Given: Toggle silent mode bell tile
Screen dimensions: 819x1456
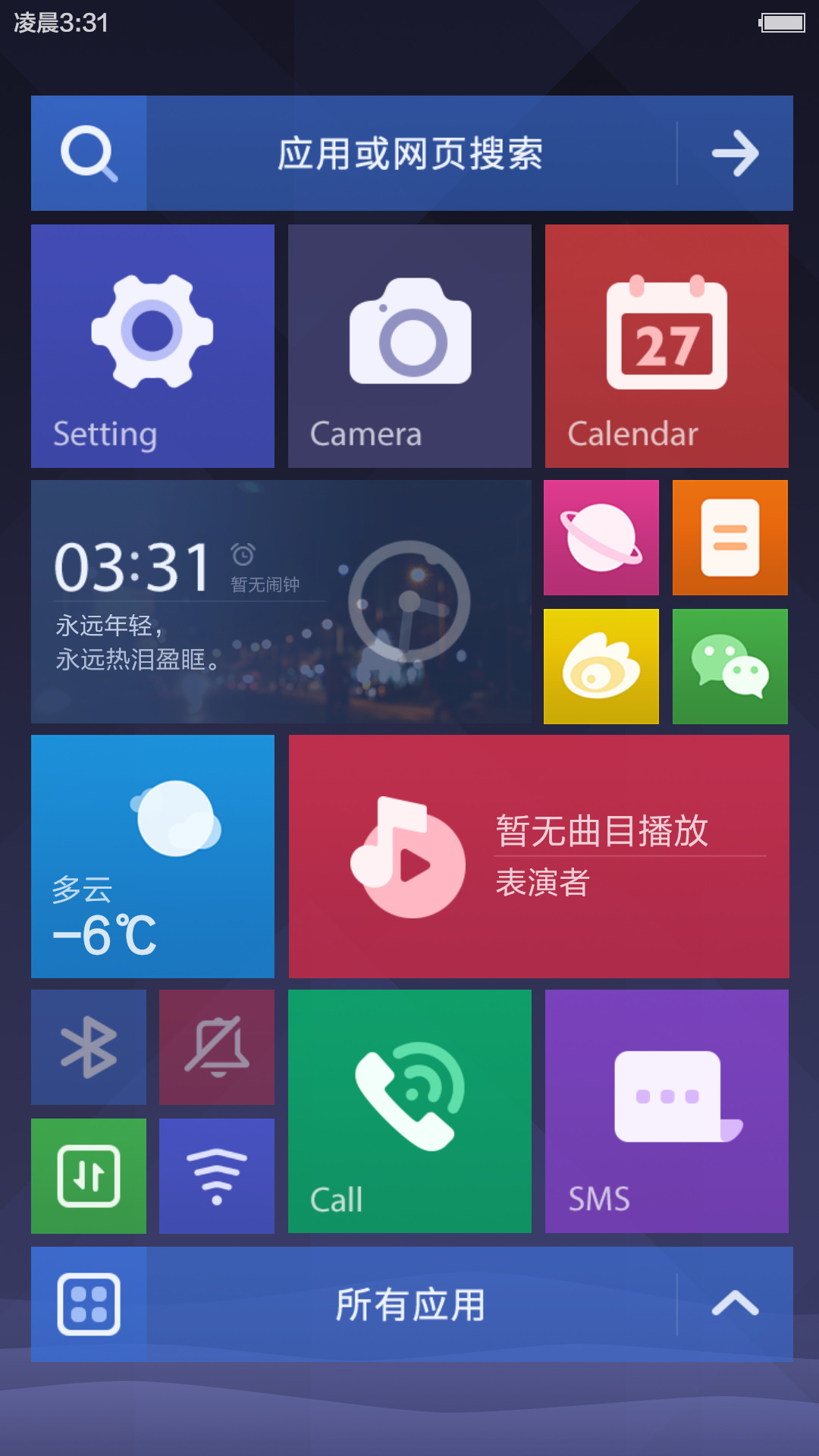Looking at the screenshot, I should tap(217, 1047).
